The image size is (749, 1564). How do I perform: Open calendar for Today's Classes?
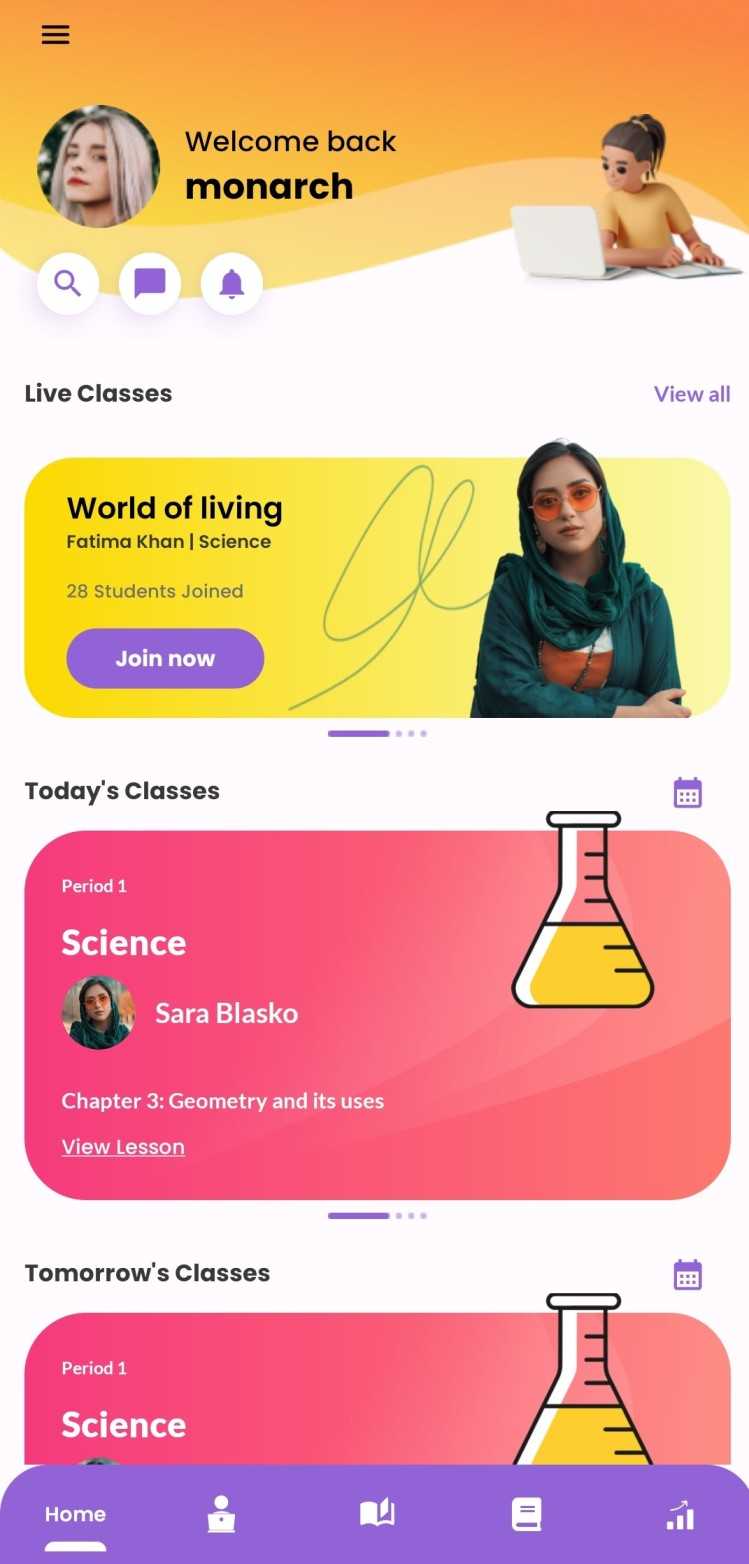click(x=687, y=792)
